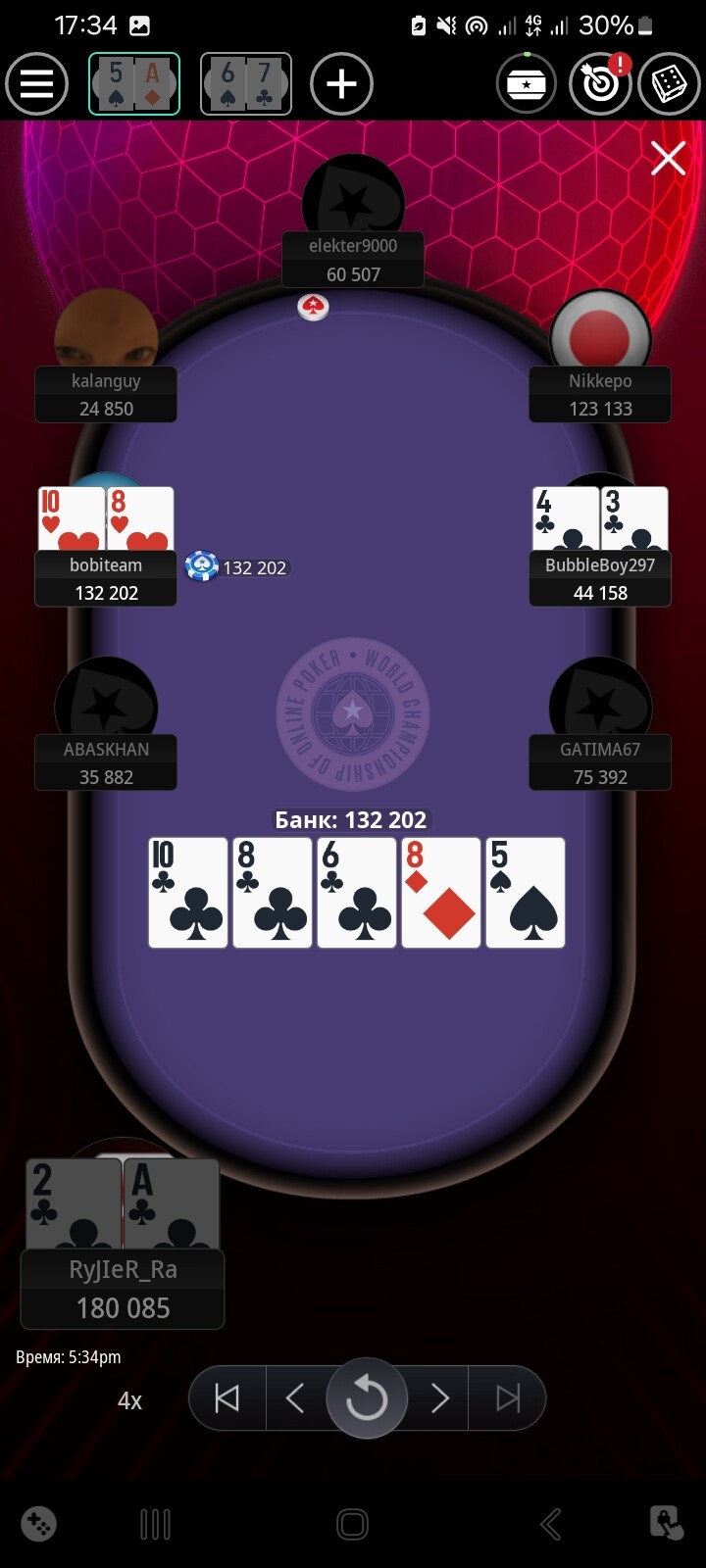706x1568 pixels.
Task: Tap the Android recent apps button
Action: pyautogui.click(x=155, y=1524)
